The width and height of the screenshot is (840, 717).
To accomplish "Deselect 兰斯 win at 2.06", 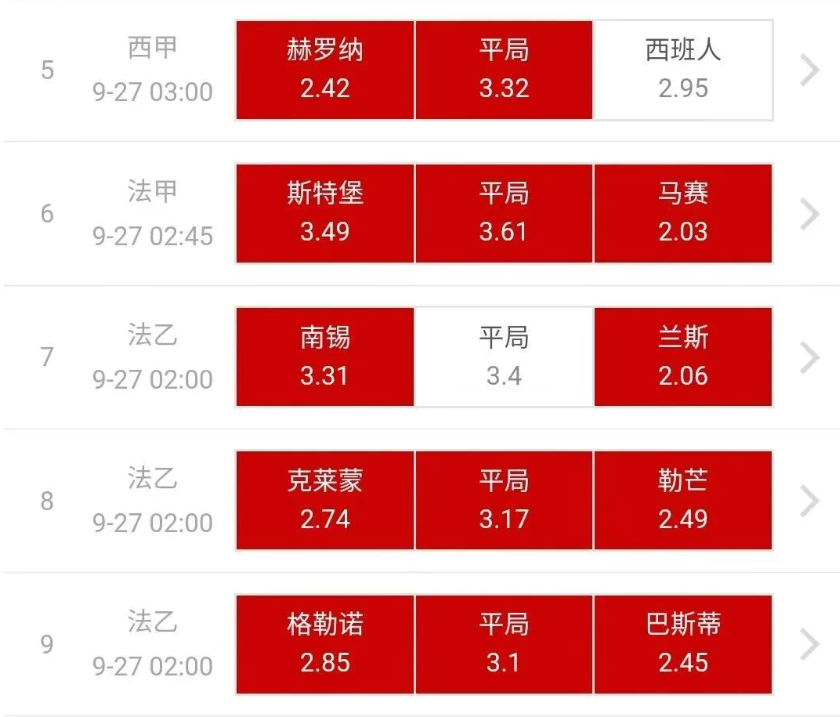I will click(683, 357).
